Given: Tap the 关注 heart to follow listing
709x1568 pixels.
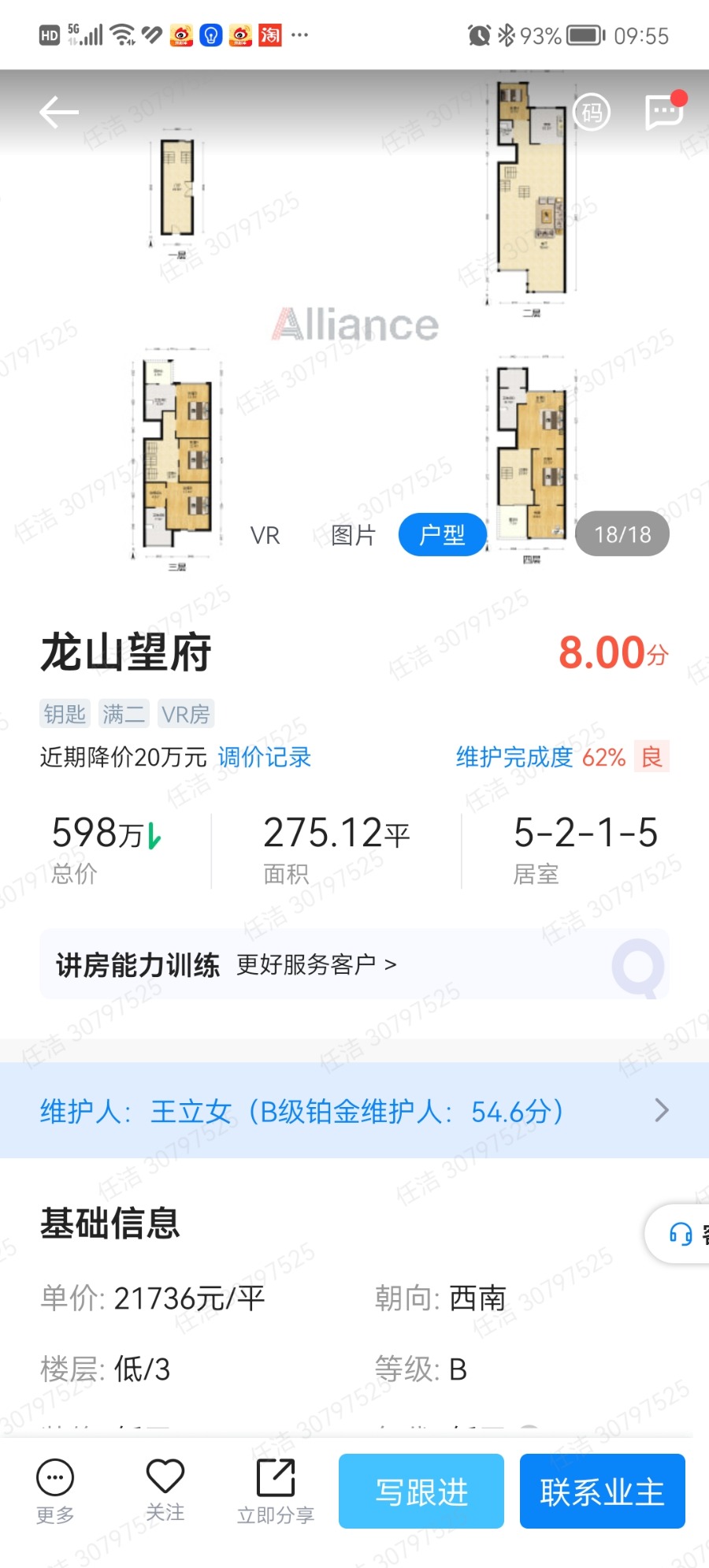Looking at the screenshot, I should tap(165, 1490).
